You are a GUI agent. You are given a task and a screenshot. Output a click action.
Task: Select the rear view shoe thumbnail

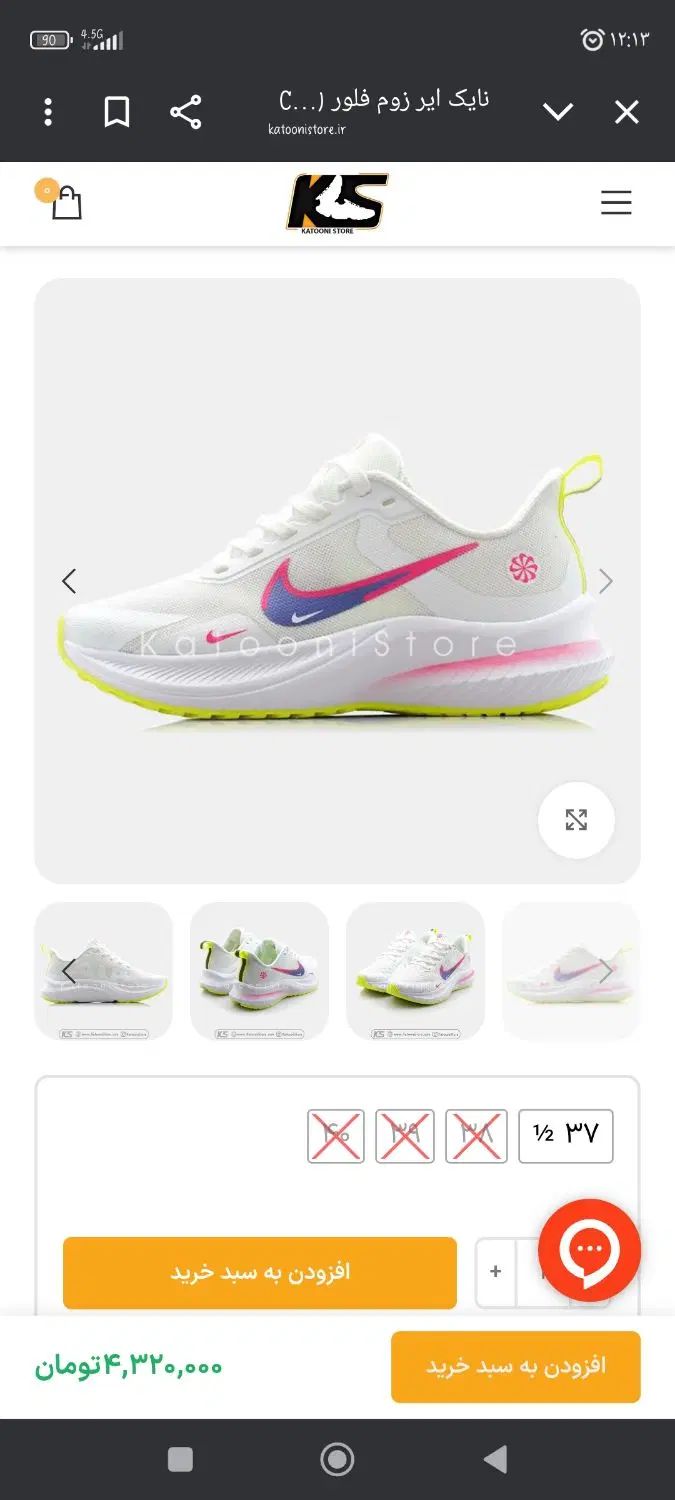coord(259,971)
